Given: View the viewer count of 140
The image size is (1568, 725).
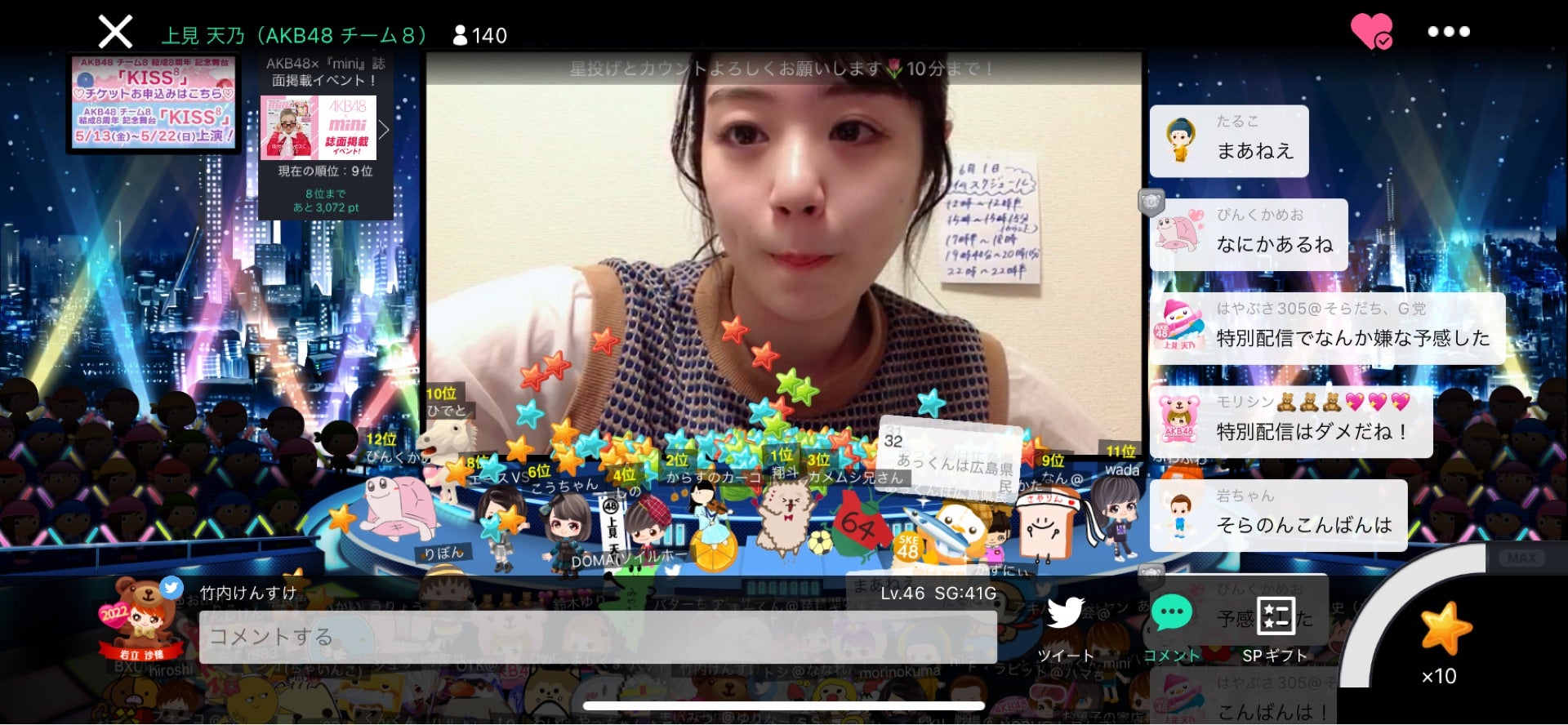Looking at the screenshot, I should pyautogui.click(x=480, y=36).
